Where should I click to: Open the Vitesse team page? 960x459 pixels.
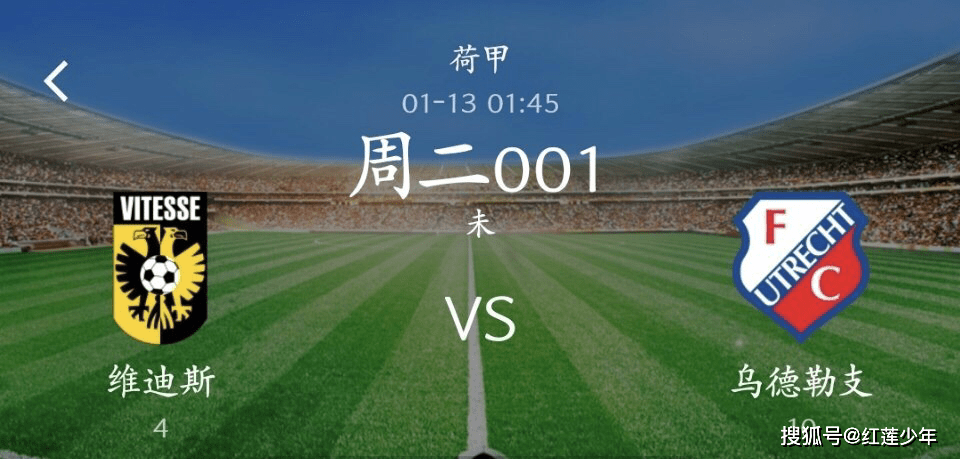point(160,268)
